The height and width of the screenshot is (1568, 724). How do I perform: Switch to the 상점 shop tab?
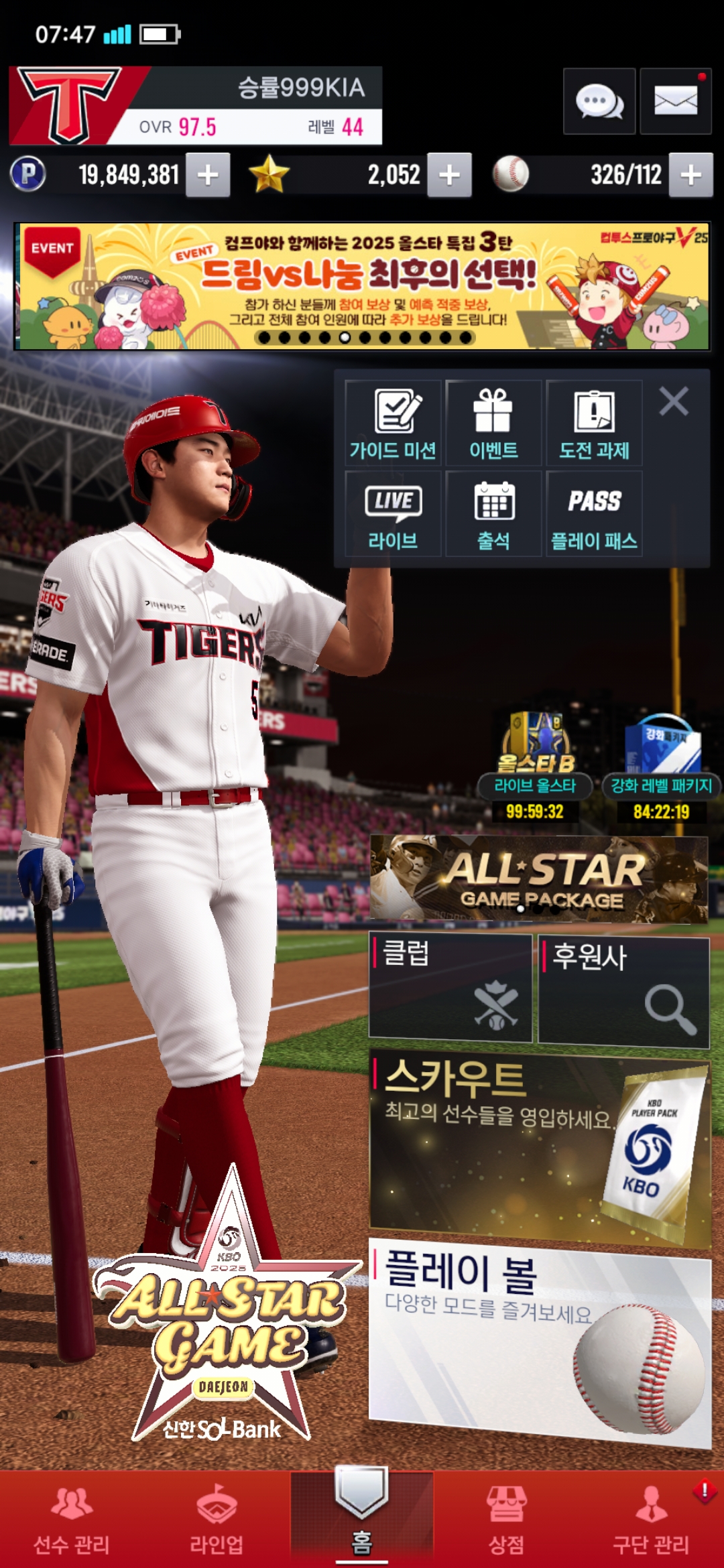pyautogui.click(x=507, y=1520)
